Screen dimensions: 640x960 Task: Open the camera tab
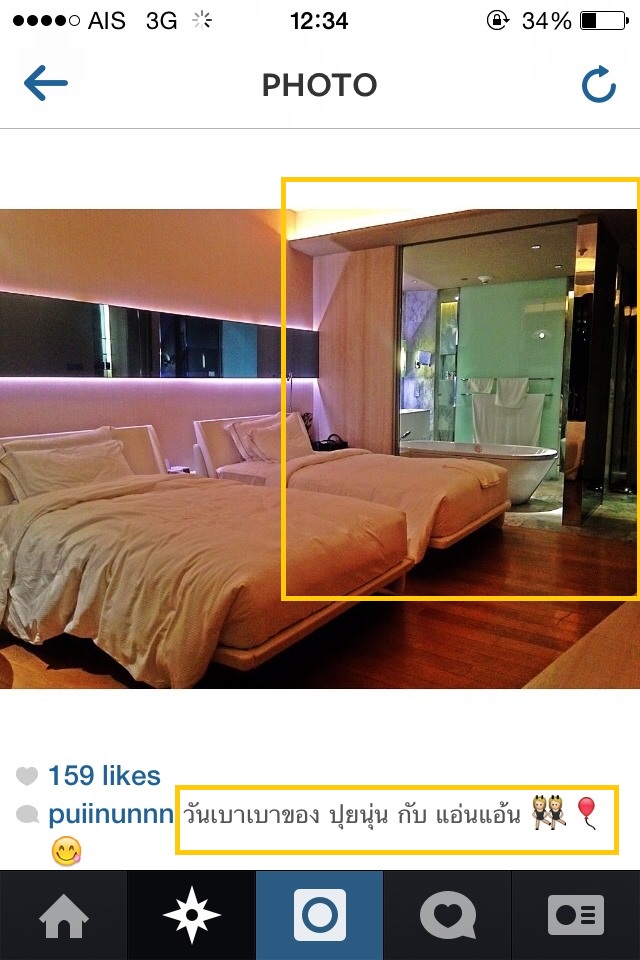click(x=319, y=916)
